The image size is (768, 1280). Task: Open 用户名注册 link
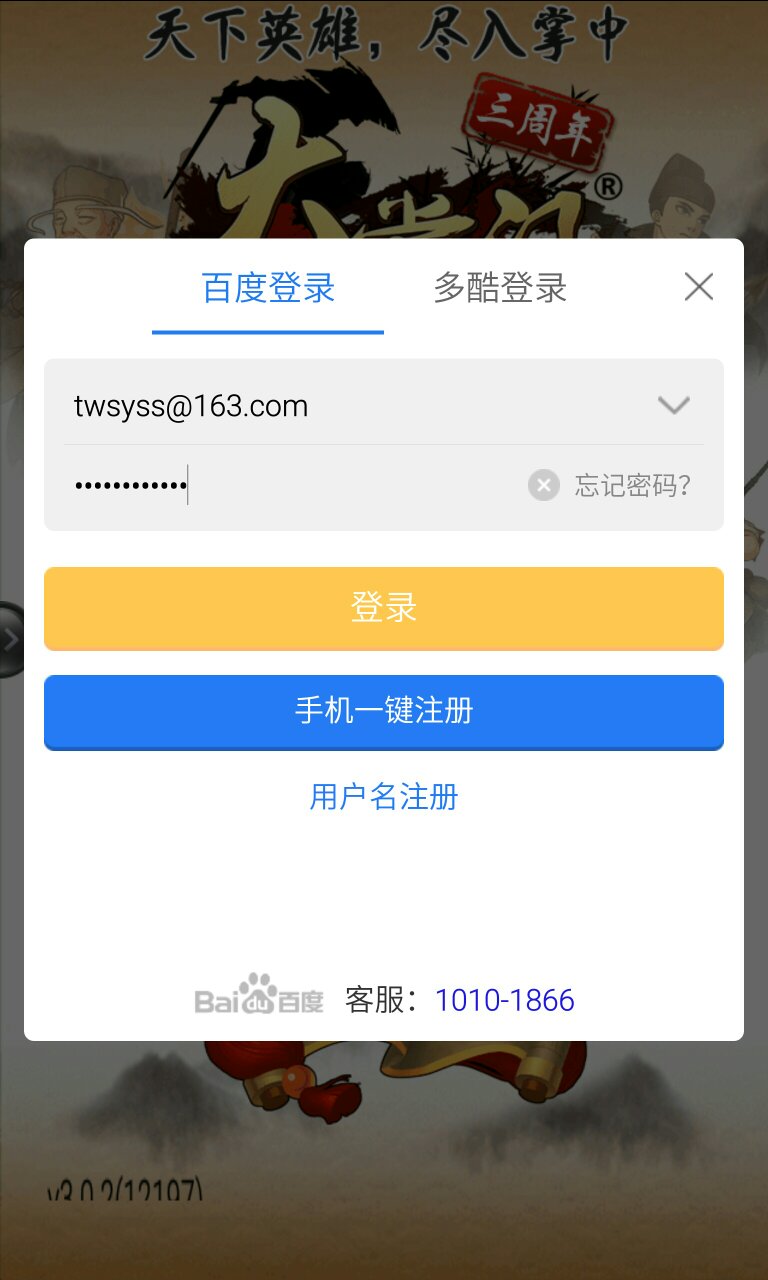(384, 797)
